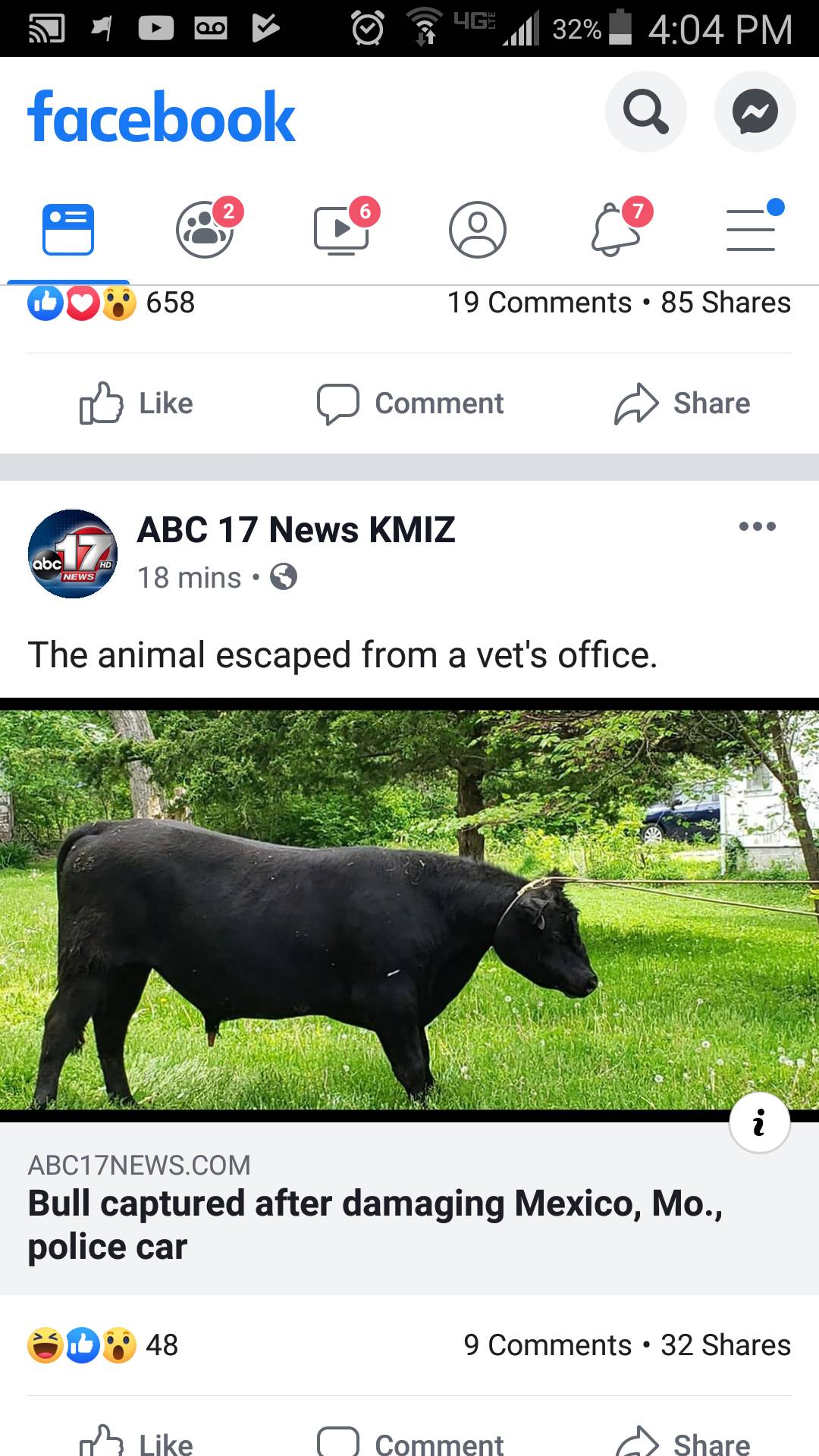Image resolution: width=819 pixels, height=1456 pixels.
Task: Comment on the post with 19 comments
Action: coord(410,403)
